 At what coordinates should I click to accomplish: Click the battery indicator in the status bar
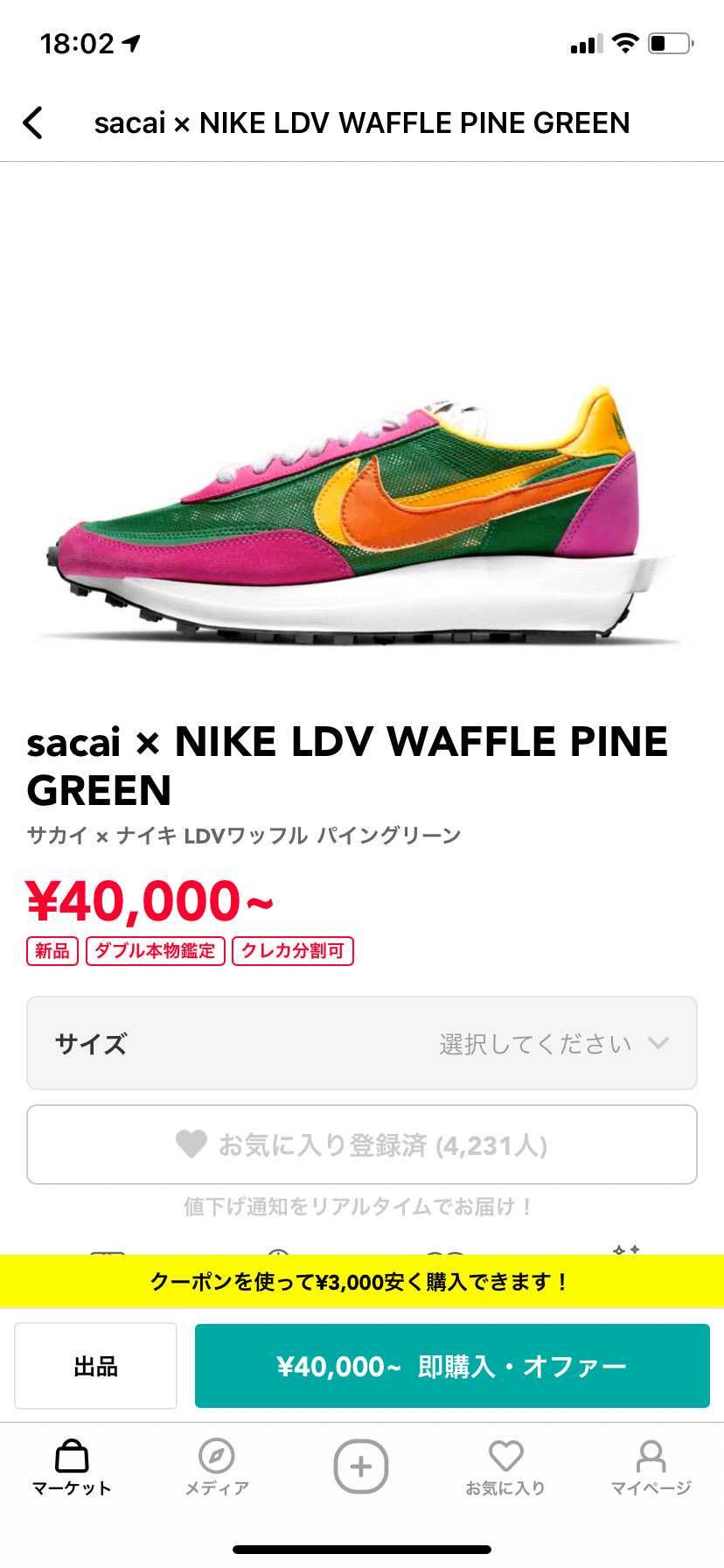coord(667,42)
